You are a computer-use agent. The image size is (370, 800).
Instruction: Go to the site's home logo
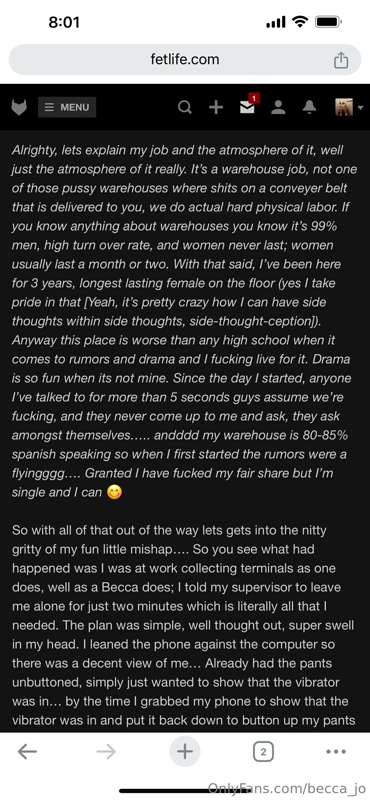click(x=19, y=107)
